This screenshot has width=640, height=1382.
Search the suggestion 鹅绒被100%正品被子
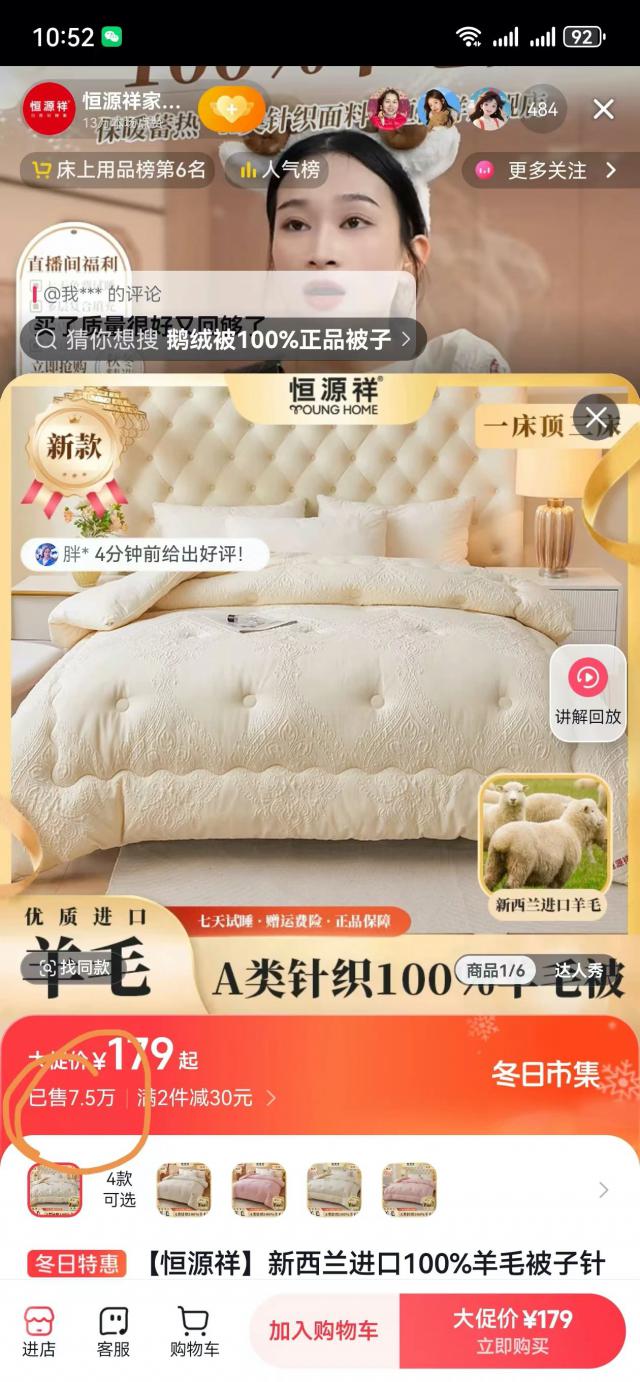224,340
